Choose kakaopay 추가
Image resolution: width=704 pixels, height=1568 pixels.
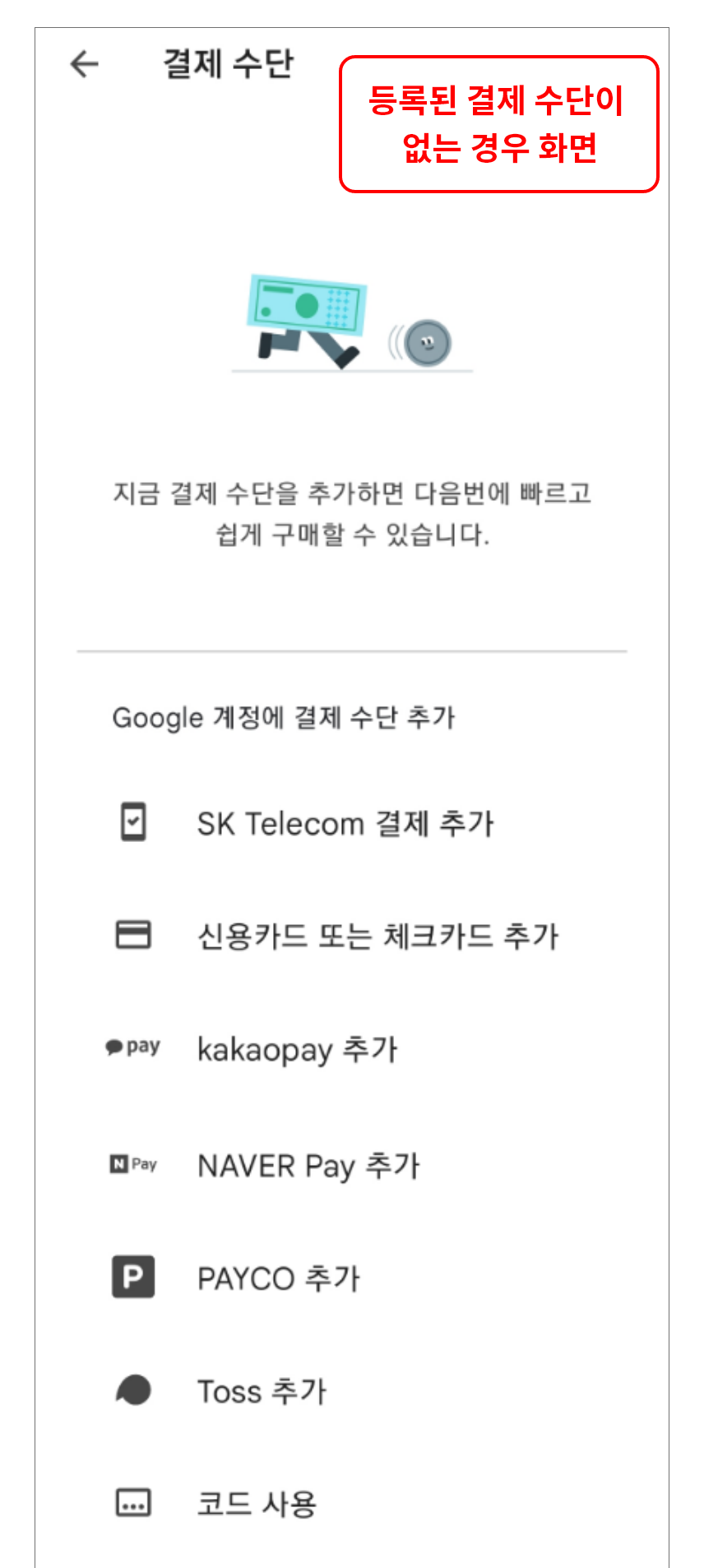tap(297, 1049)
